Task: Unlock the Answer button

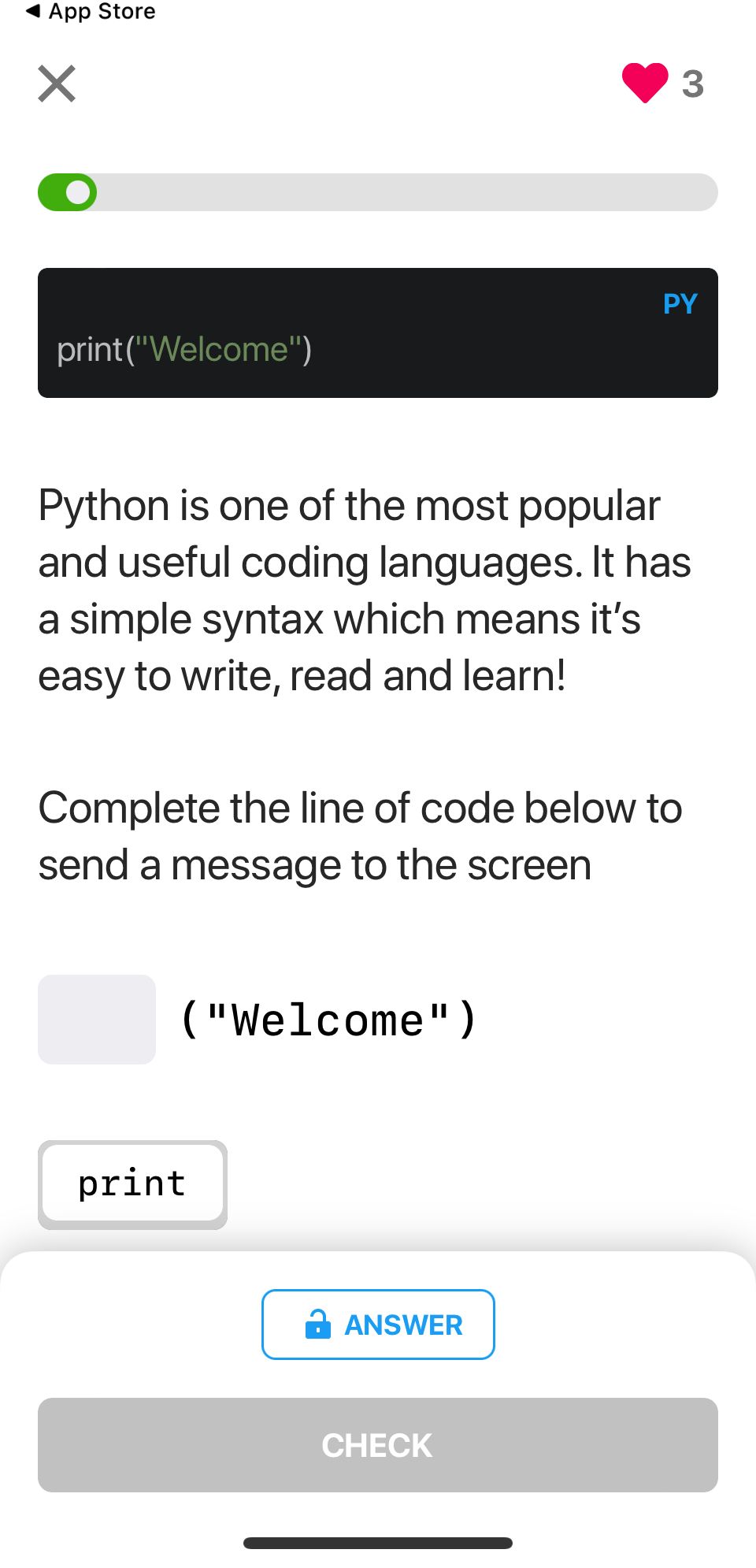Action: point(378,1325)
